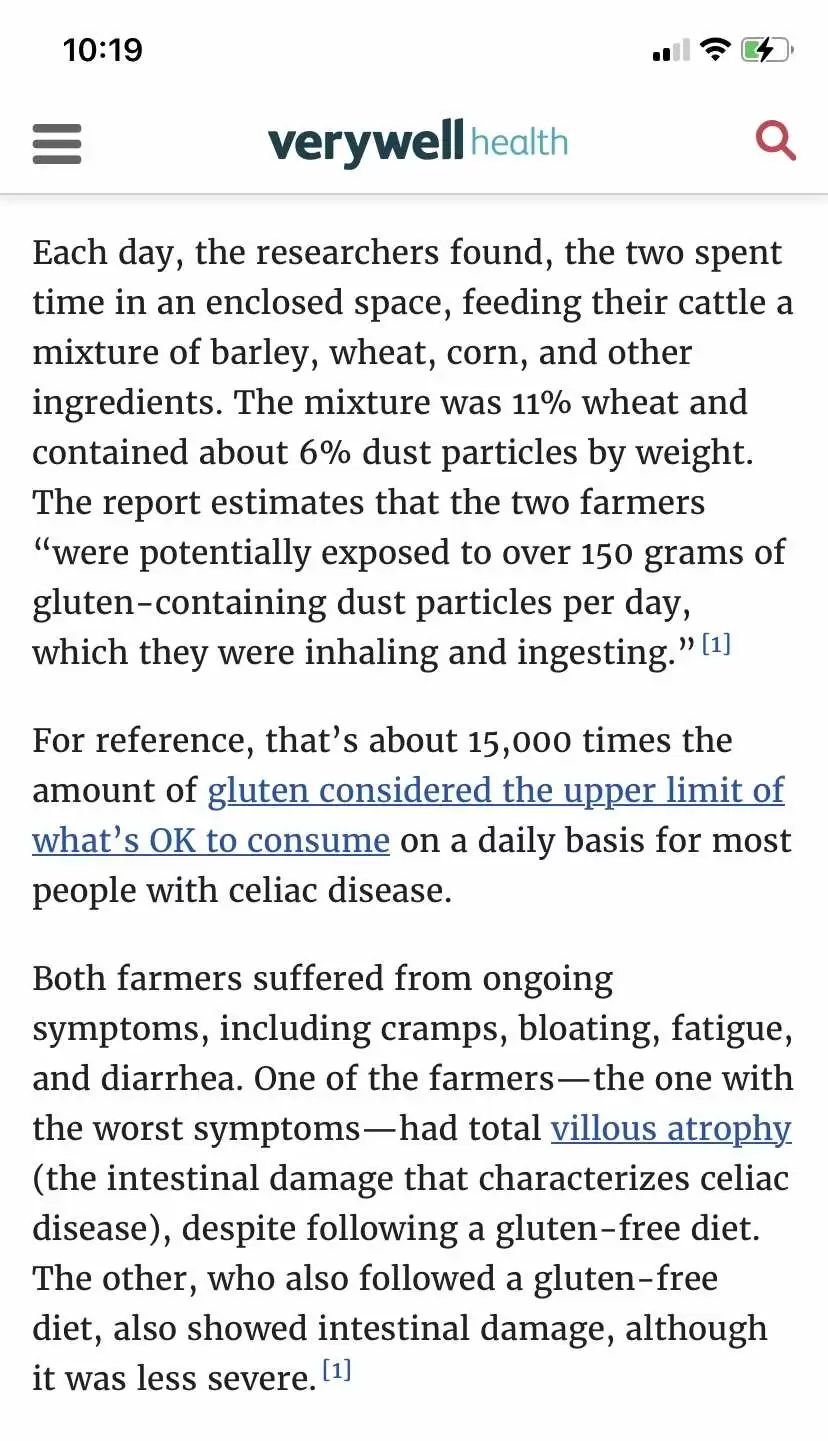Open citation [1] after "inhaling and ingesting"

[716, 644]
